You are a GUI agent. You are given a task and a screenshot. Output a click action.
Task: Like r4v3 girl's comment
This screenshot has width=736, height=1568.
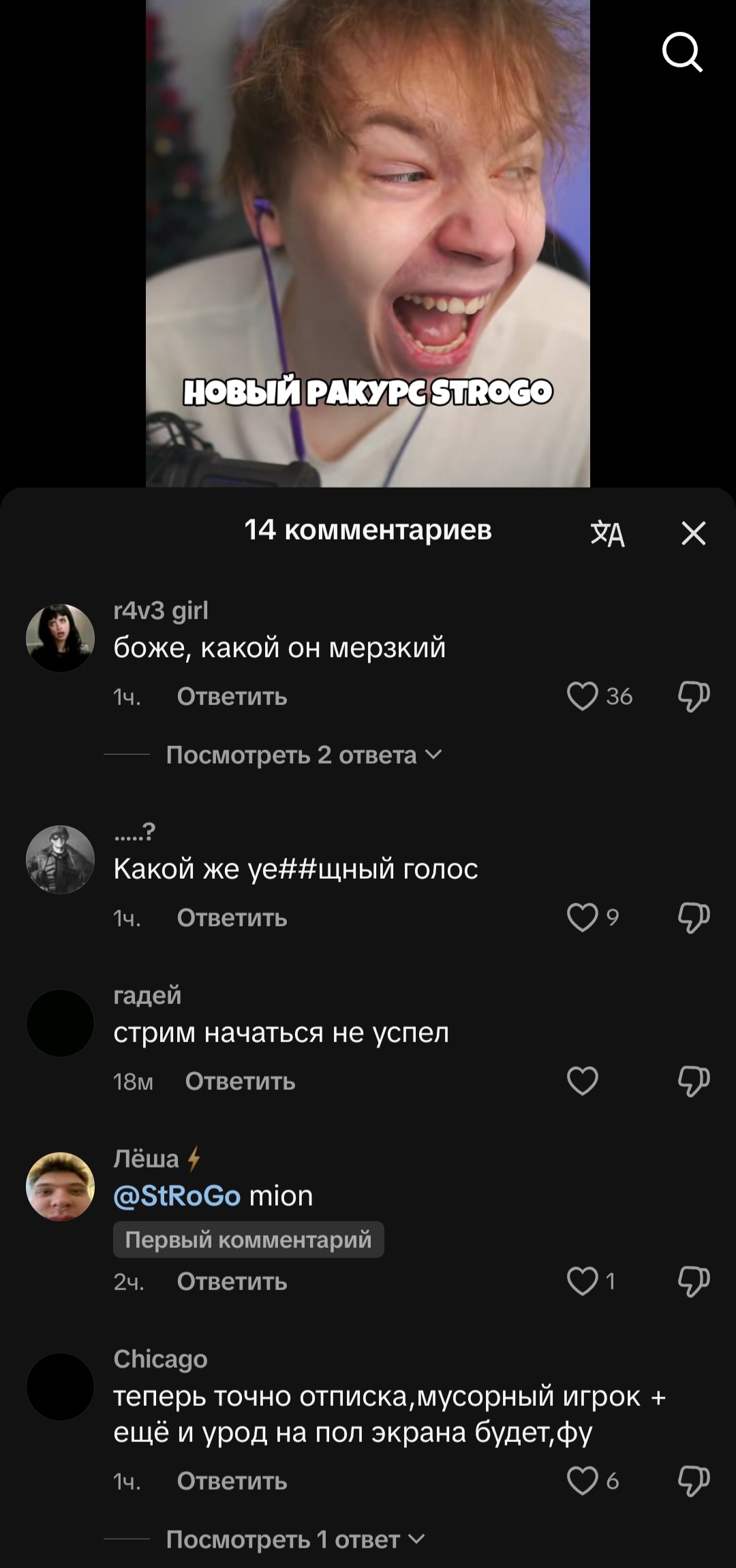(582, 696)
